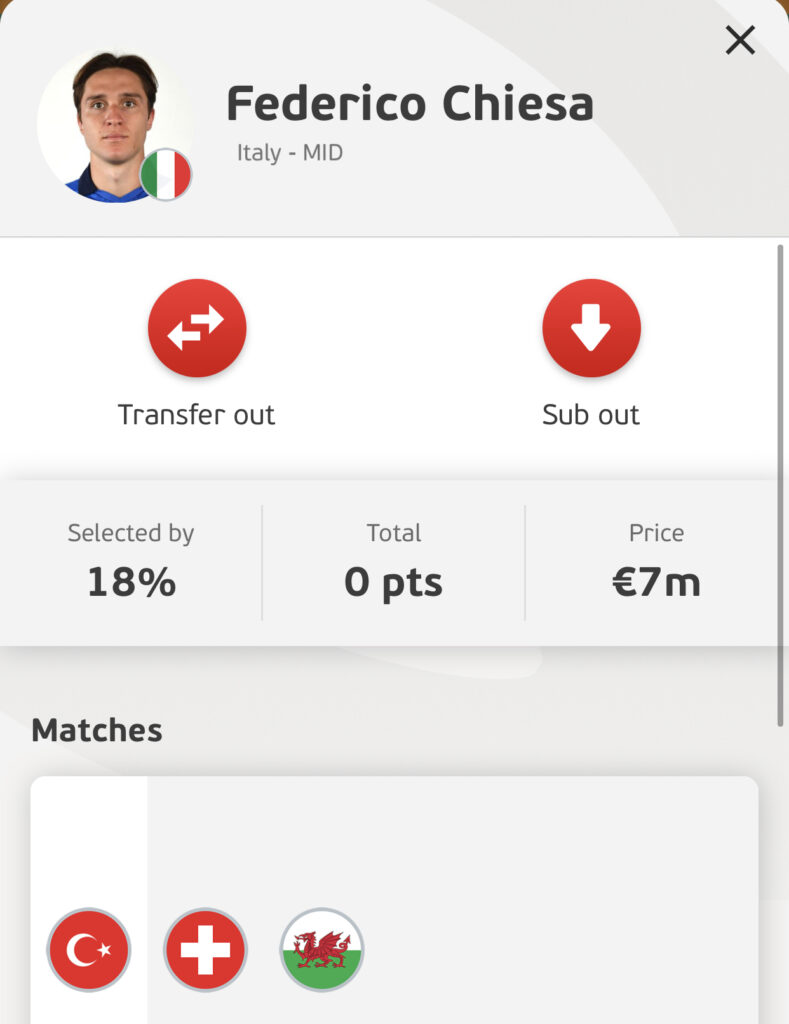Select the Wales flag match icon
This screenshot has width=789, height=1024.
tap(320, 950)
